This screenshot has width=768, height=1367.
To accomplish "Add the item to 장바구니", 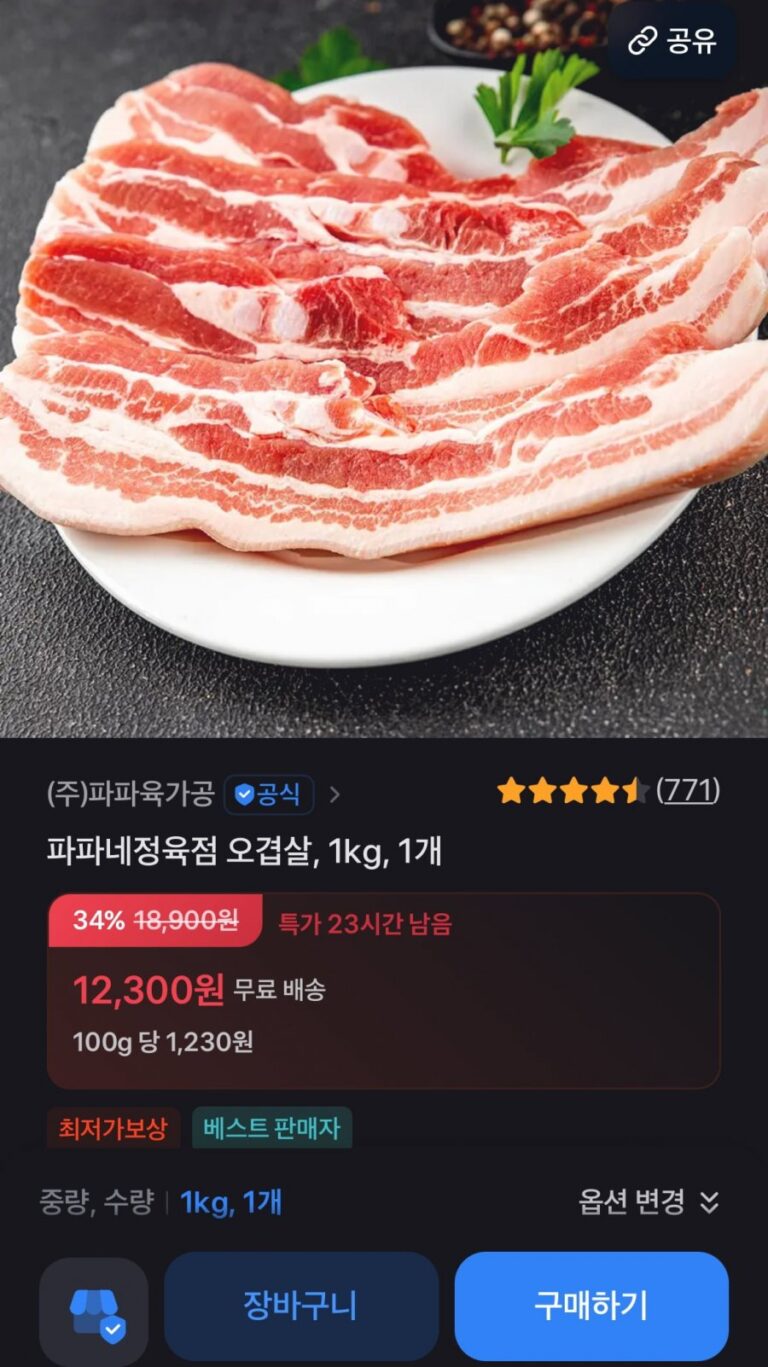I will click(x=300, y=1305).
